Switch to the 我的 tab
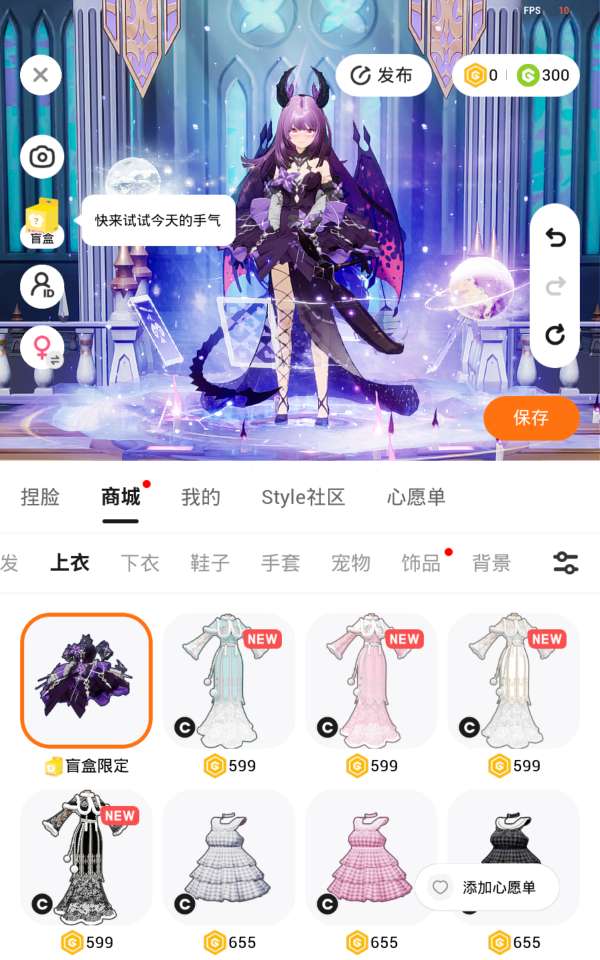Viewport: 600px width, 960px height. pyautogui.click(x=200, y=497)
